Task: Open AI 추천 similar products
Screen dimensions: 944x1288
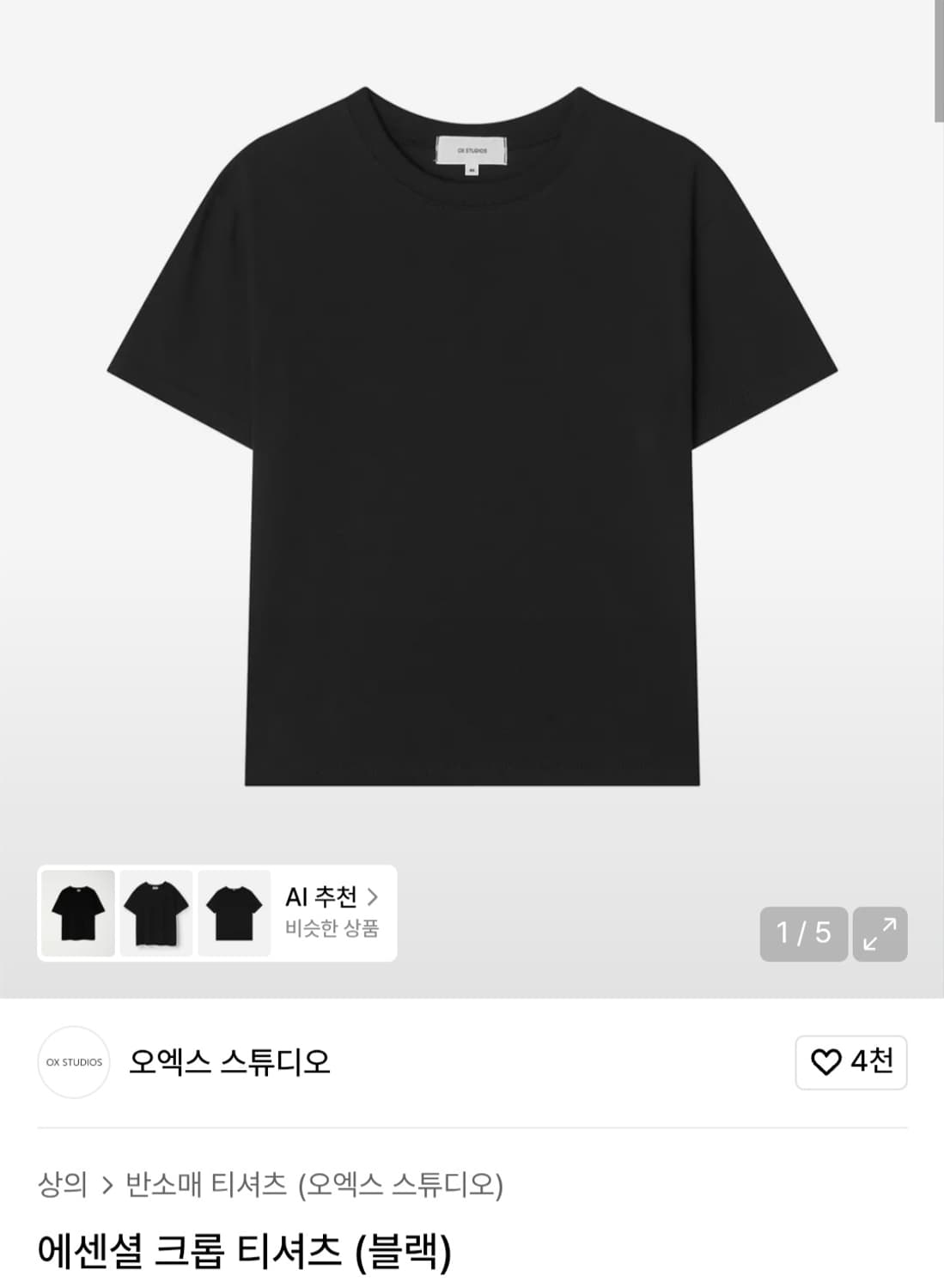Action: (332, 912)
